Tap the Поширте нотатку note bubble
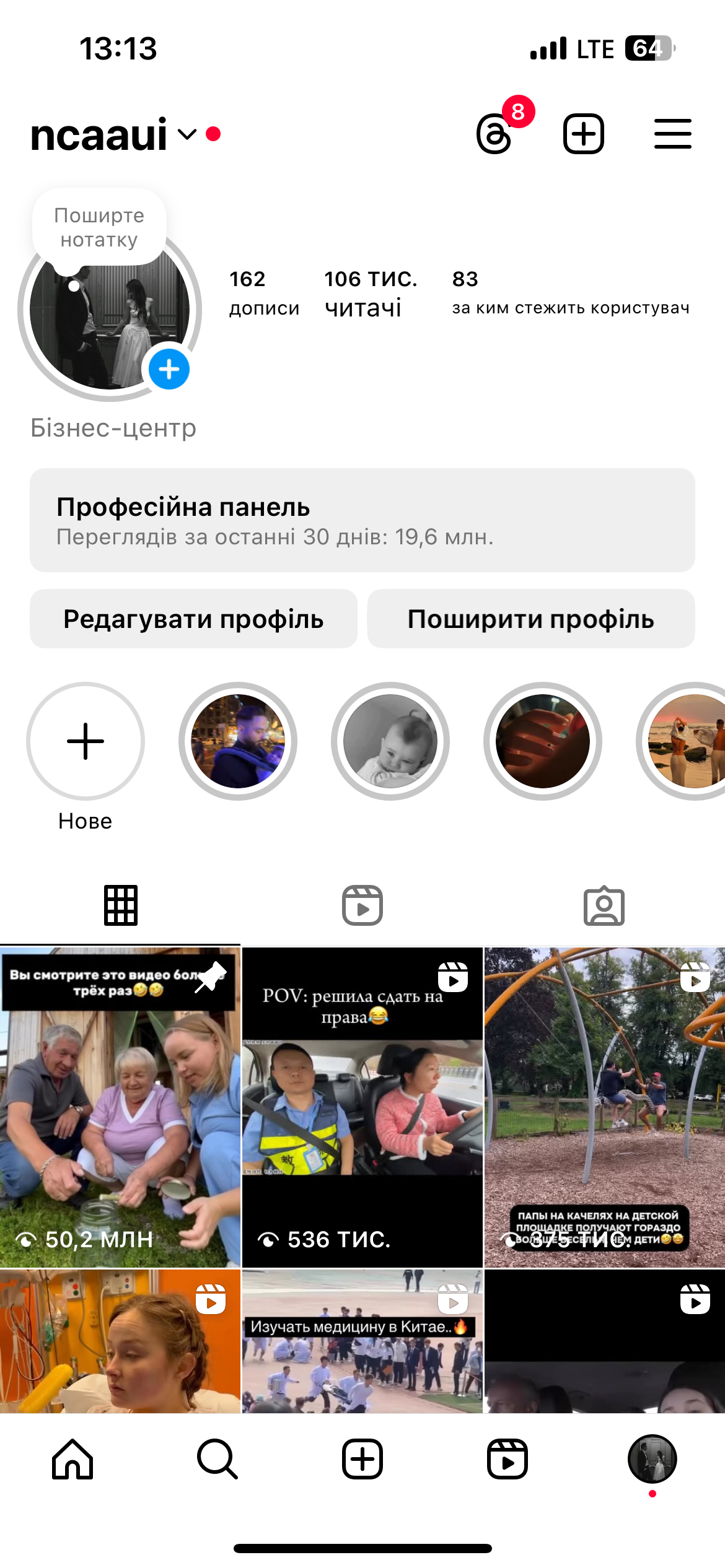 click(99, 227)
